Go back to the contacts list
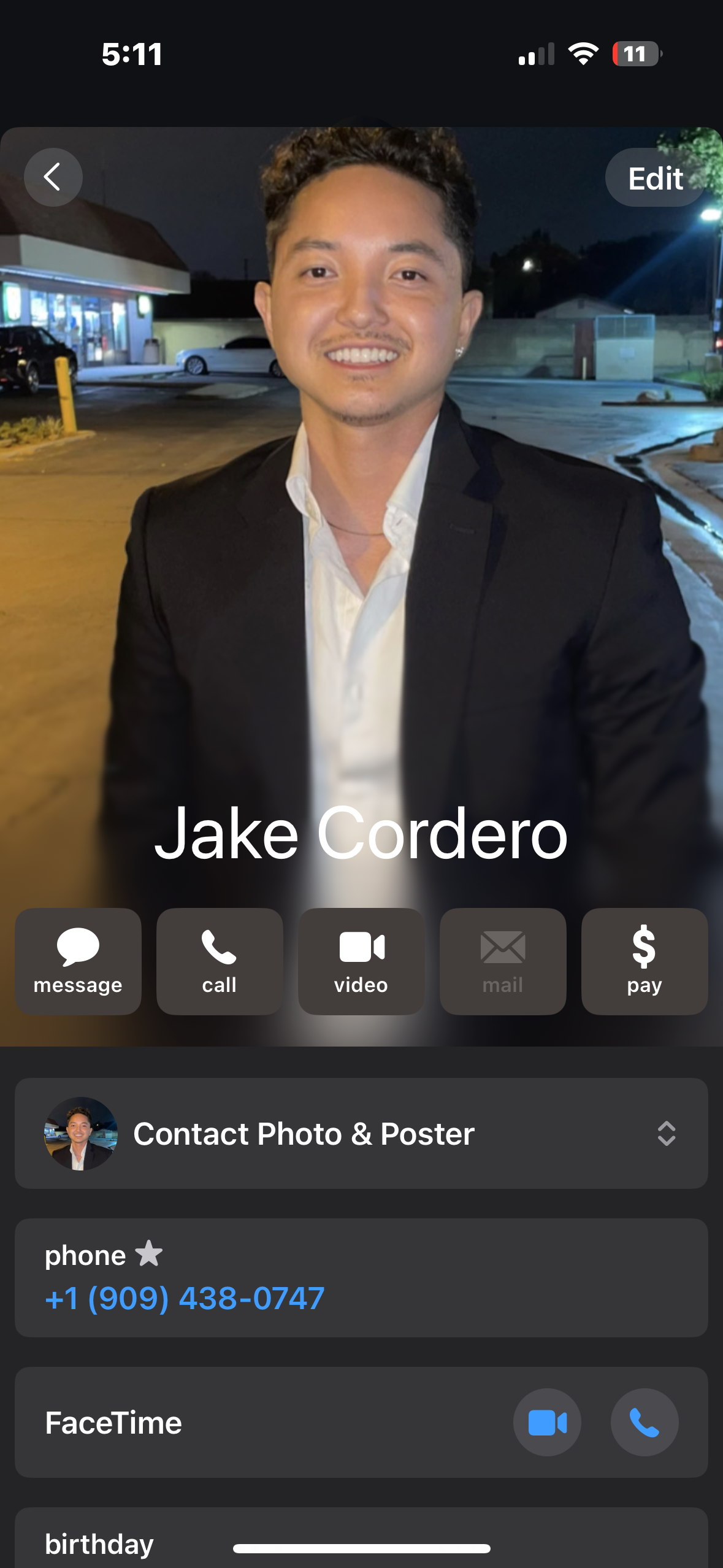Viewport: 723px width, 1568px height. 53,177
